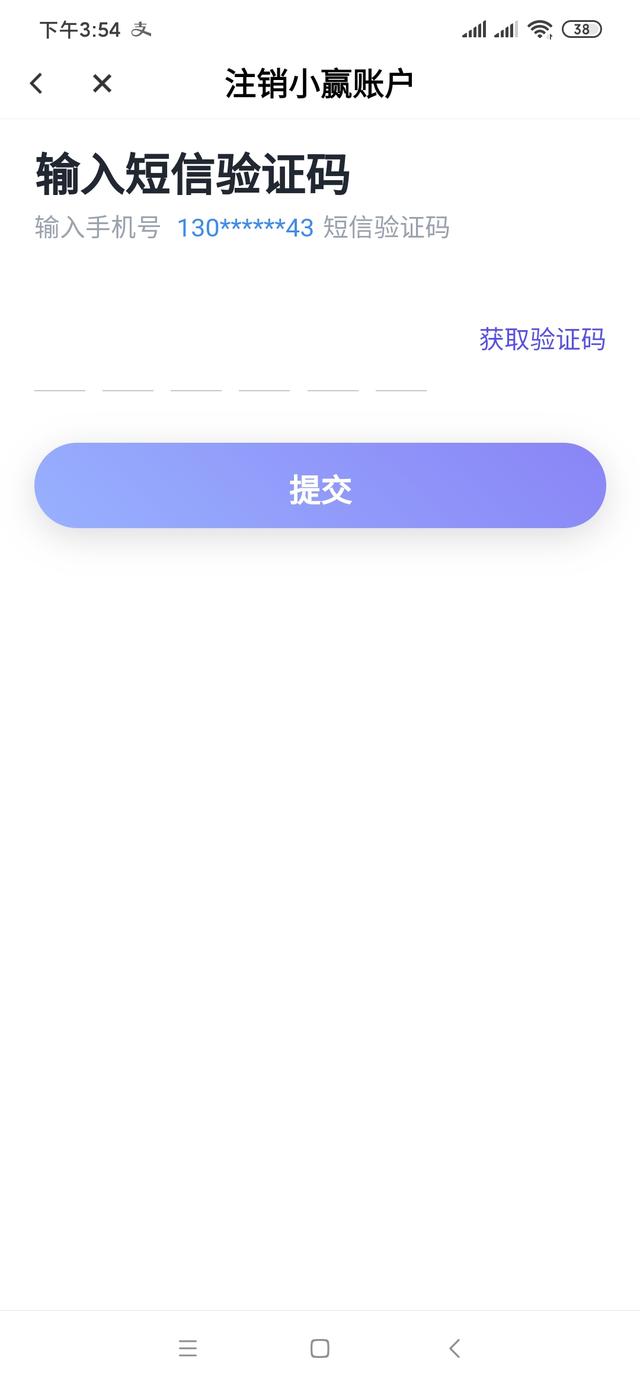Open recent apps from navigation bar
Screen dimensions: 640x1387
(x=188, y=1348)
